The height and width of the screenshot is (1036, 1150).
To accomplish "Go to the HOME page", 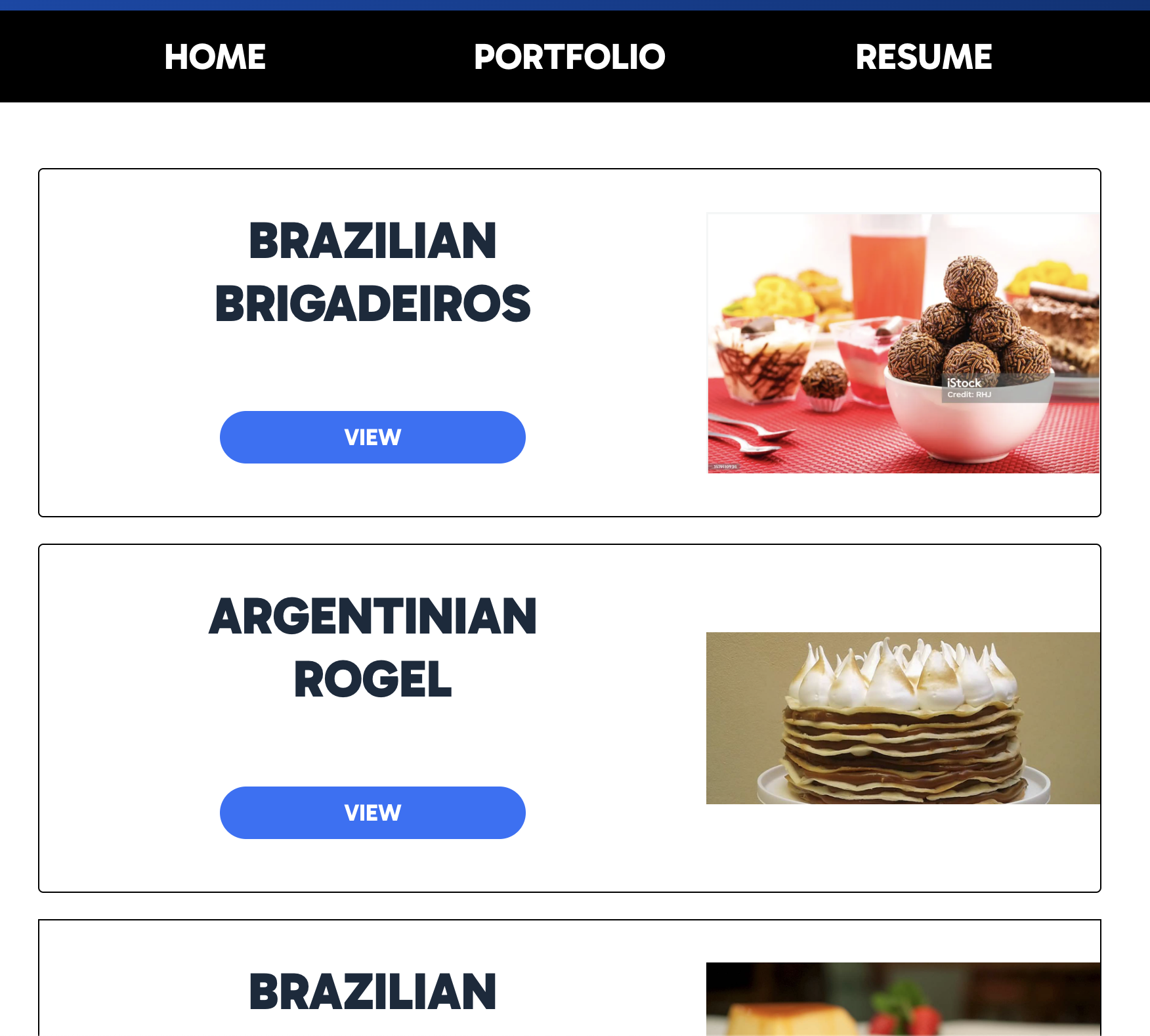I will (215, 57).
